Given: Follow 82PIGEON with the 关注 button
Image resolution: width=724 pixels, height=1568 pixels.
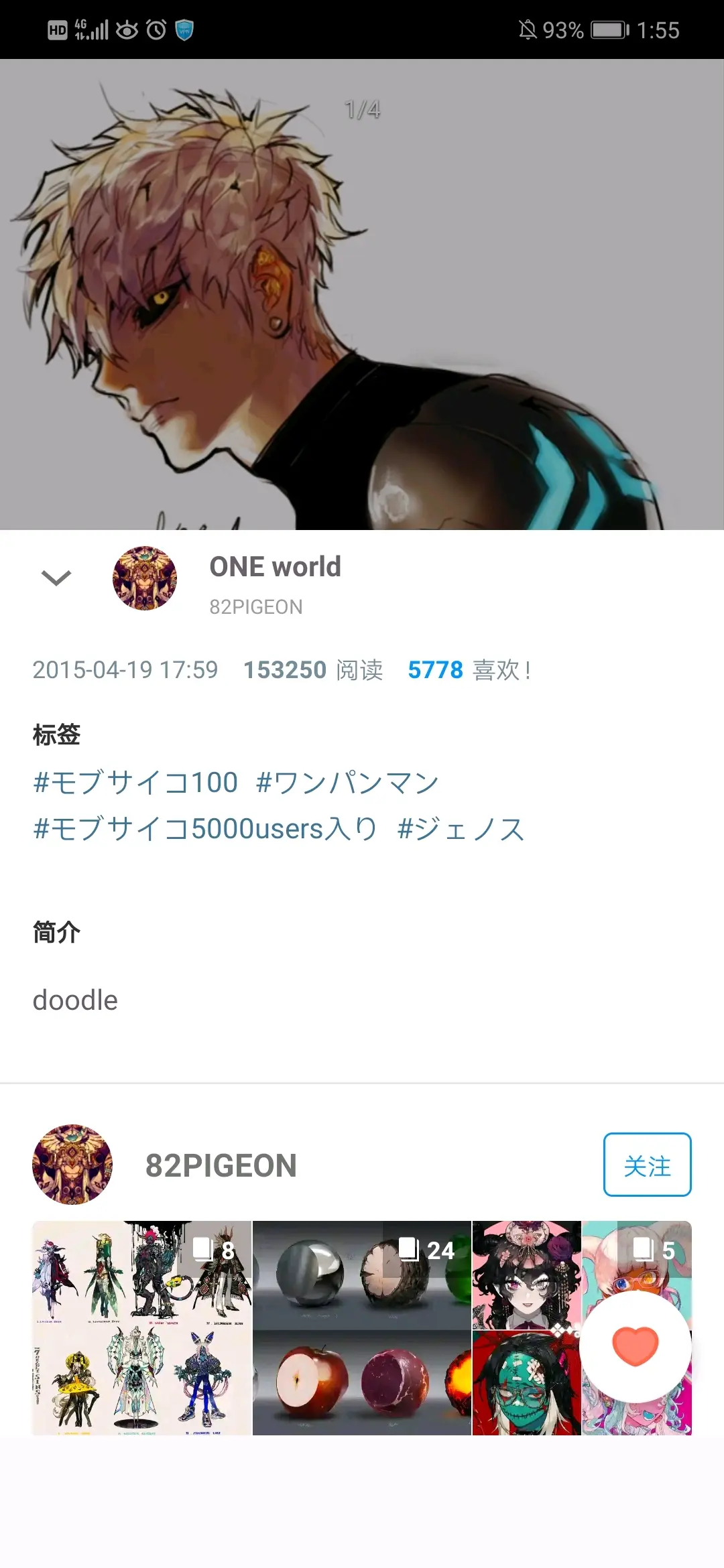Looking at the screenshot, I should (647, 1165).
